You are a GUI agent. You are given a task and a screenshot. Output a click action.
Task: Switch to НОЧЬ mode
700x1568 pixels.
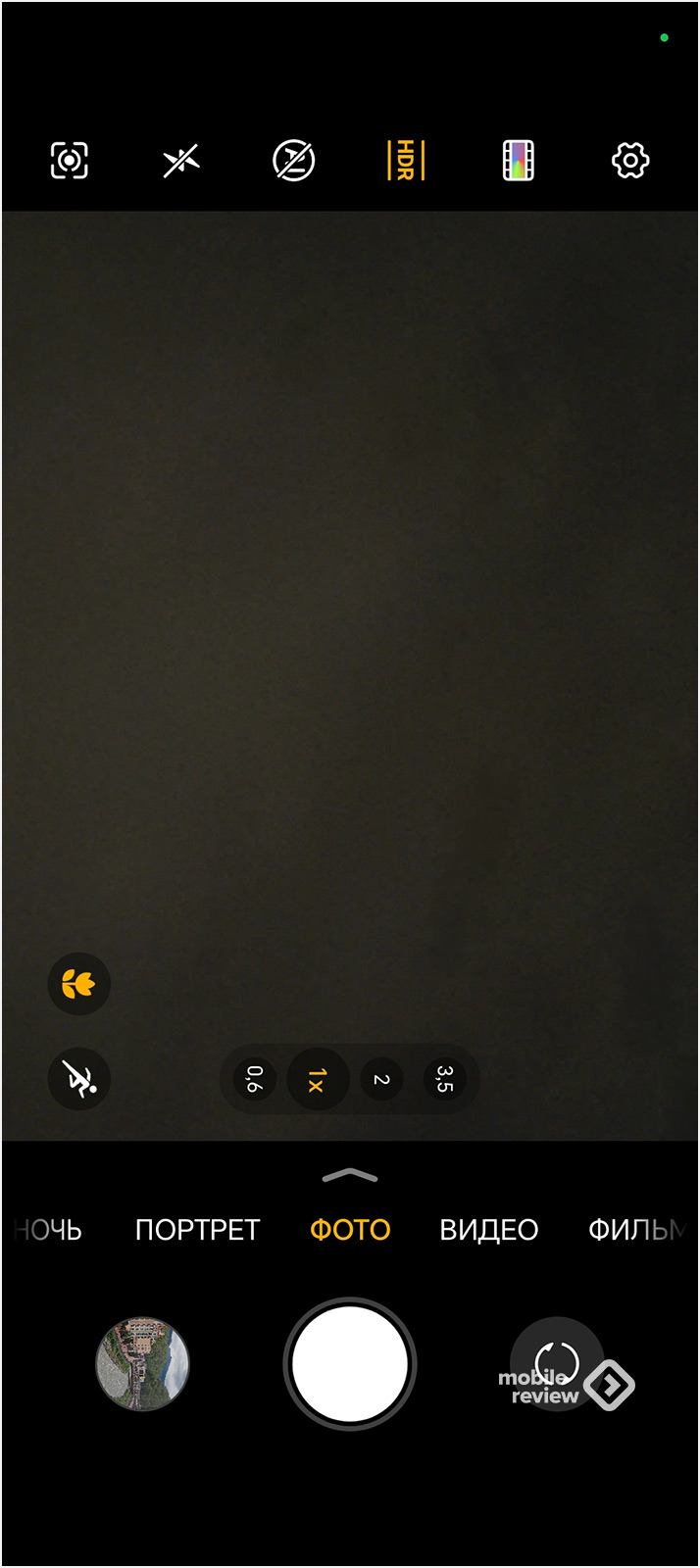49,1230
